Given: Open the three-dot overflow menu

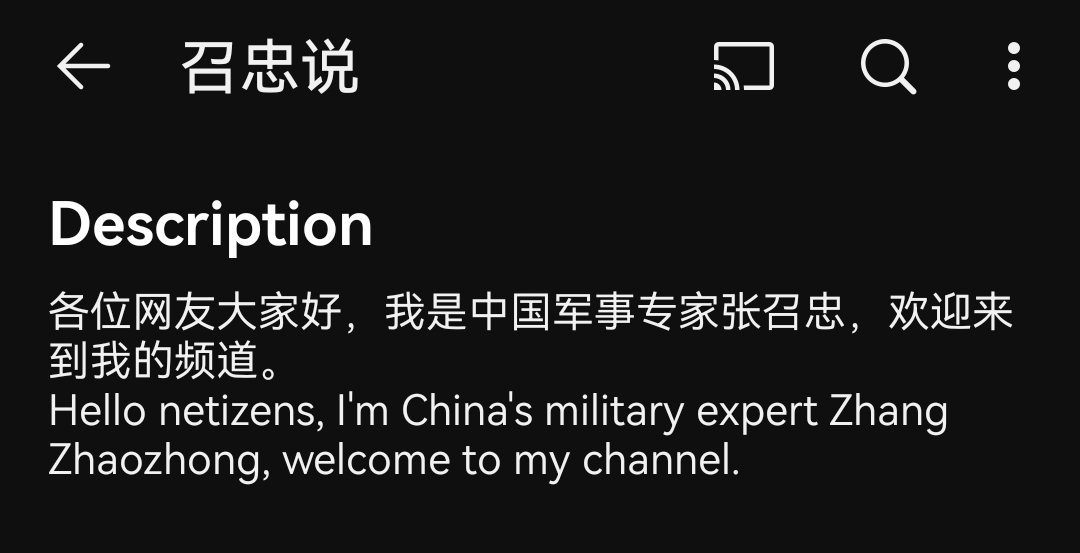Looking at the screenshot, I should click(1014, 67).
